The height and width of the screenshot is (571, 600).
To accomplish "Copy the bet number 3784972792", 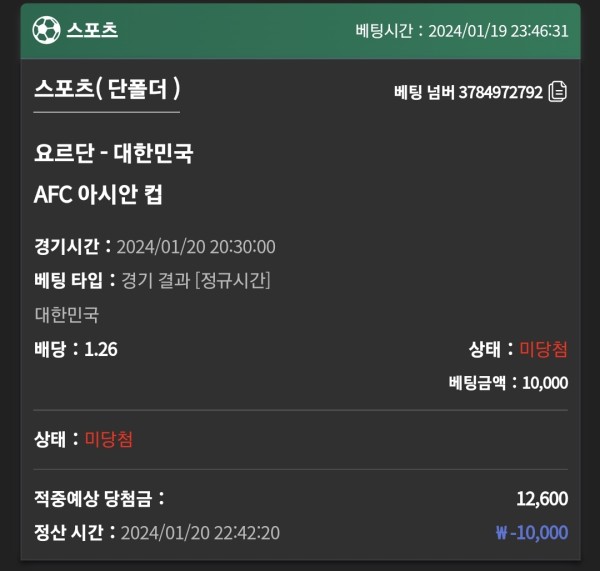I will click(x=558, y=92).
